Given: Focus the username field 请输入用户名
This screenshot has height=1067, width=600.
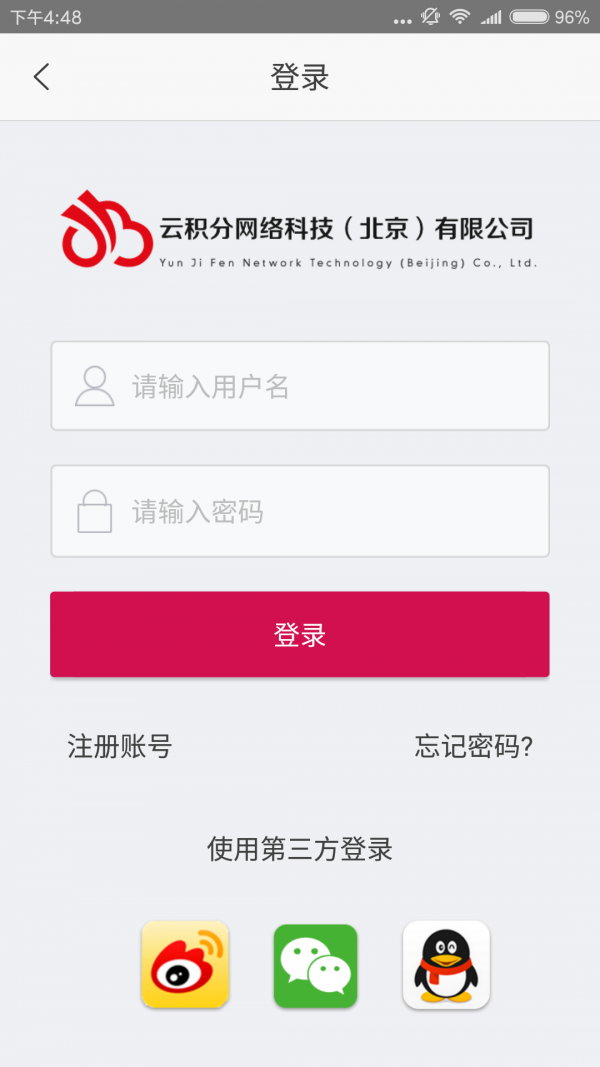Looking at the screenshot, I should tap(300, 386).
